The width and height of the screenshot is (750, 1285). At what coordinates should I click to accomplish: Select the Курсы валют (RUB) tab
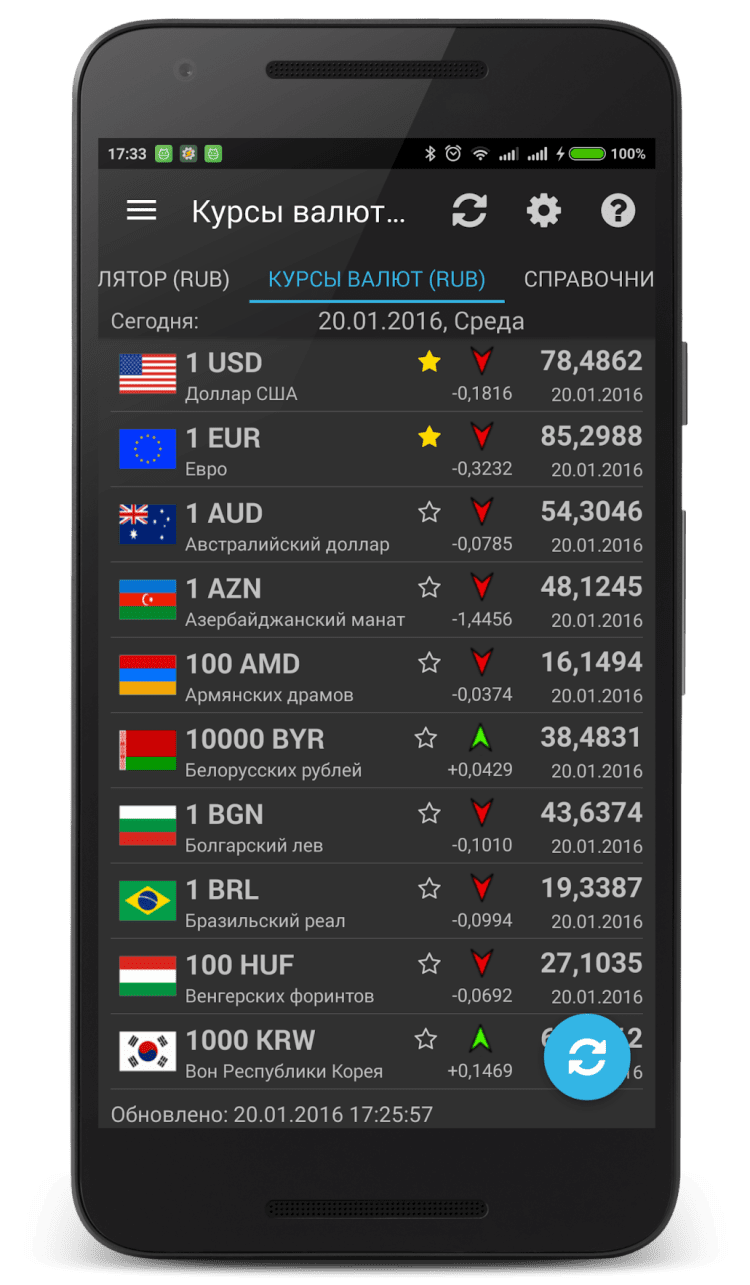pos(376,279)
